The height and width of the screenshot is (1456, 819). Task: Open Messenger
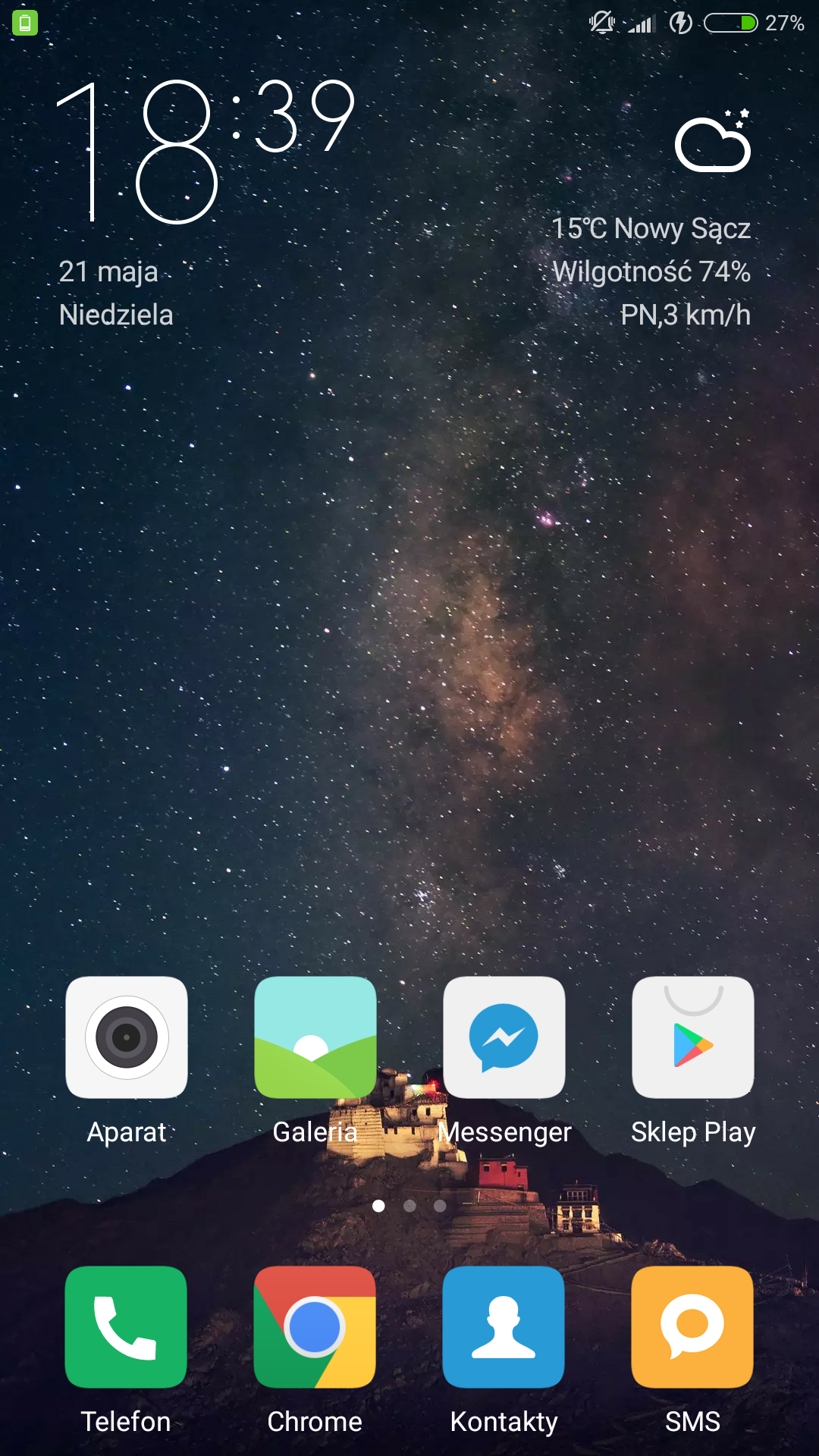pyautogui.click(x=504, y=1037)
